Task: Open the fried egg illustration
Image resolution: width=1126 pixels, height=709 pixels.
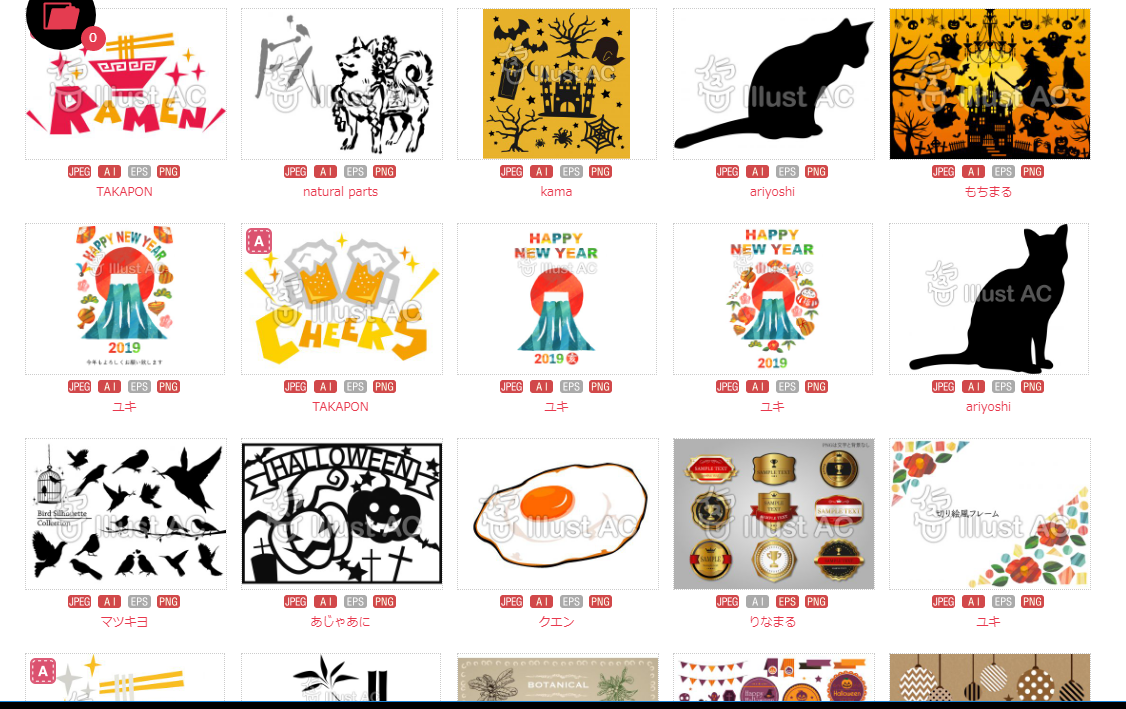Action: (x=557, y=513)
